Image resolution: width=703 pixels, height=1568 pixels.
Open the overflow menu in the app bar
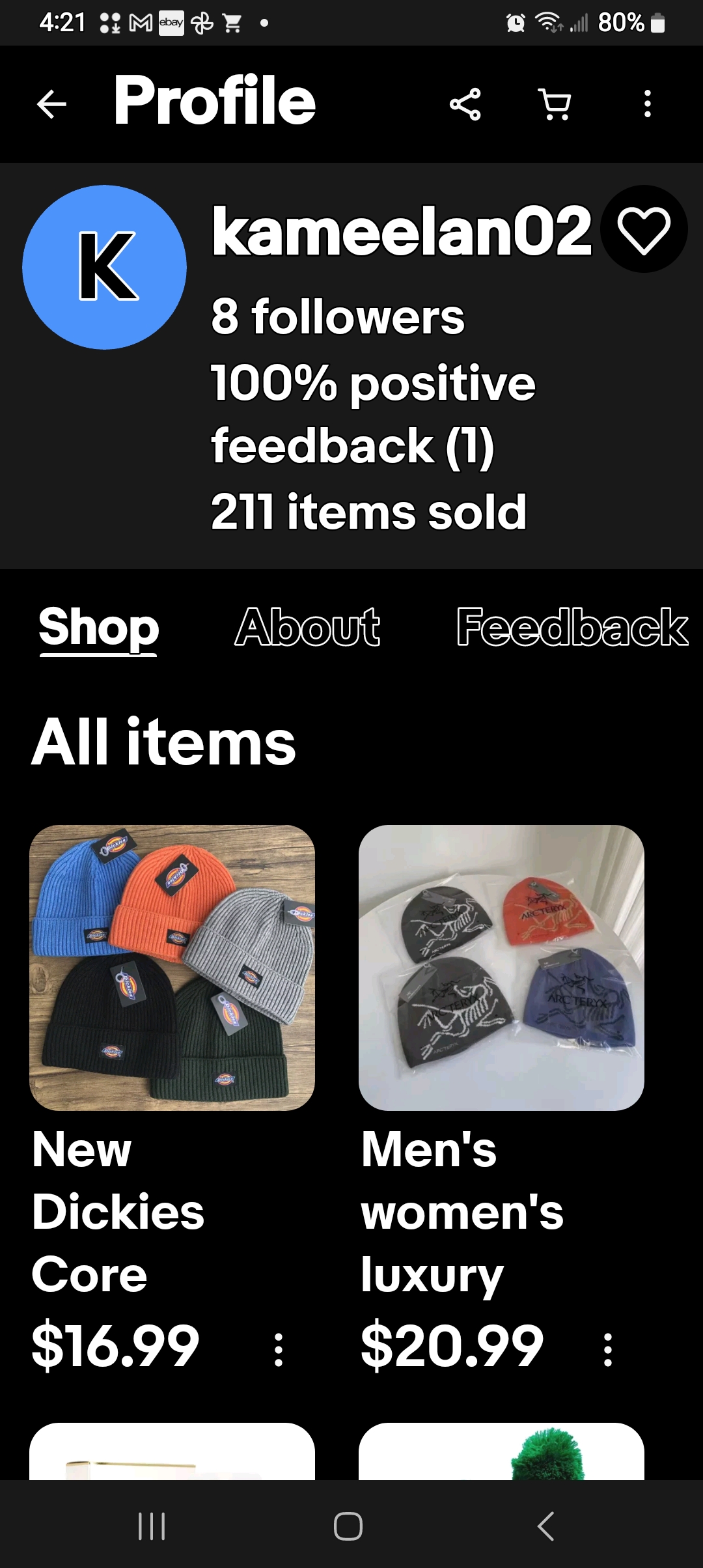[x=647, y=104]
